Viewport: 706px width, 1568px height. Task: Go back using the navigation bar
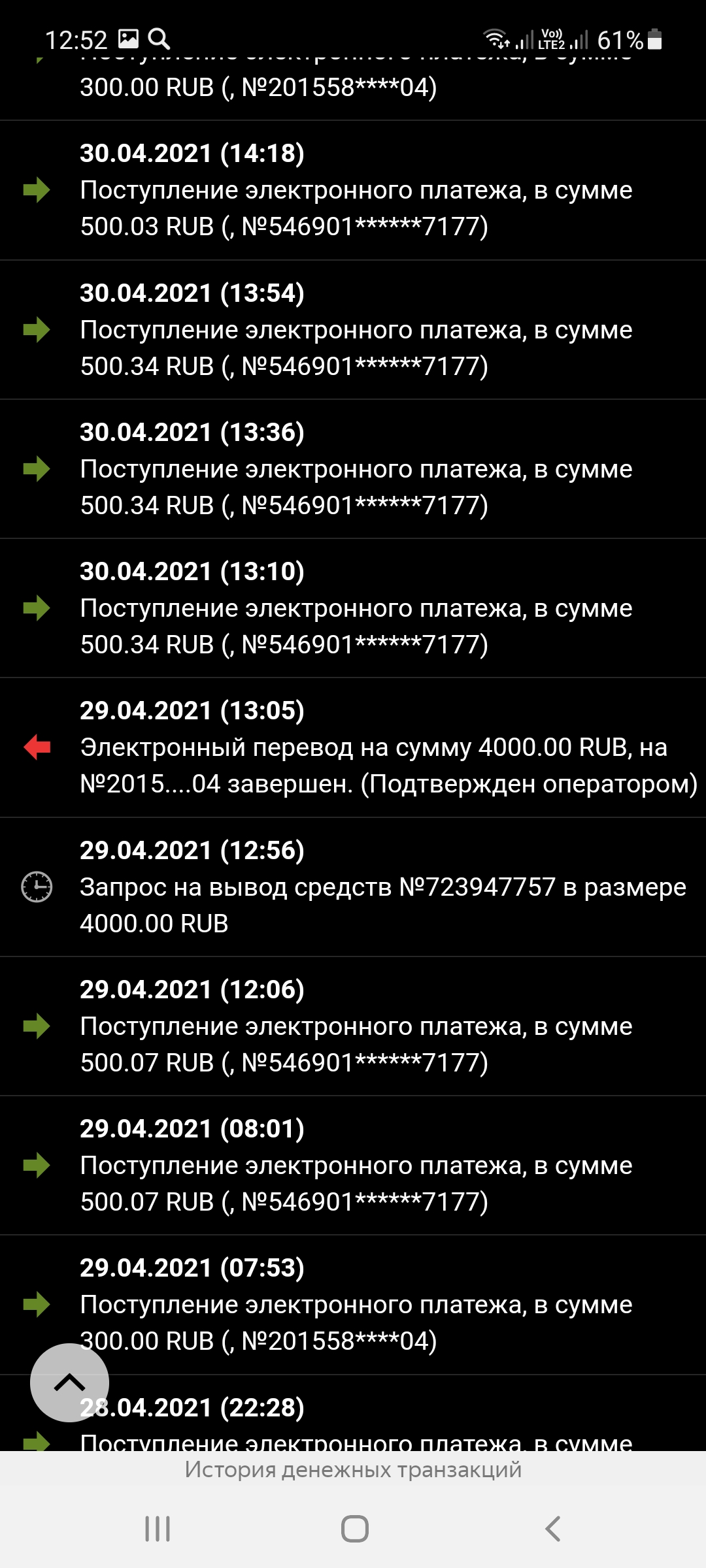tap(552, 1529)
